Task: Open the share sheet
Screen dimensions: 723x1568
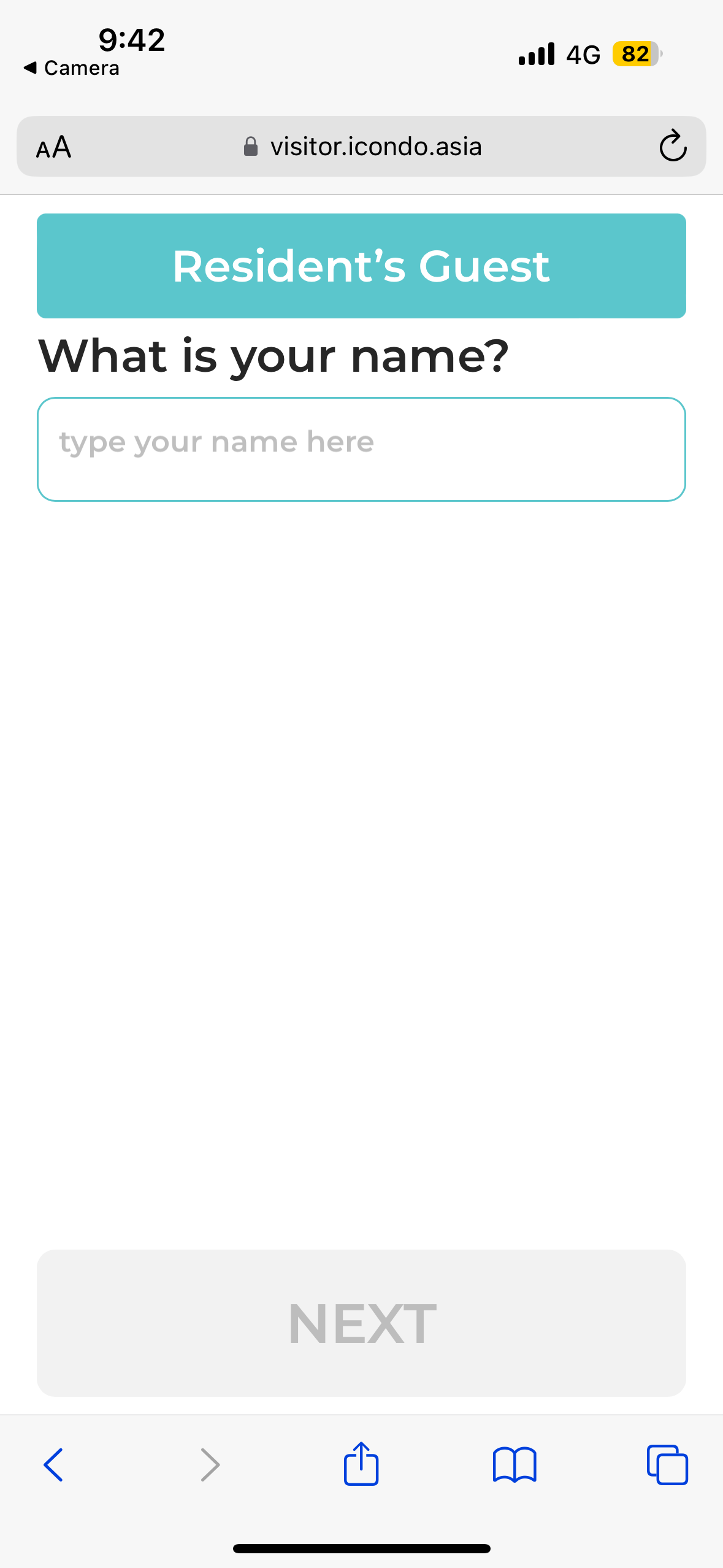Action: click(361, 1464)
